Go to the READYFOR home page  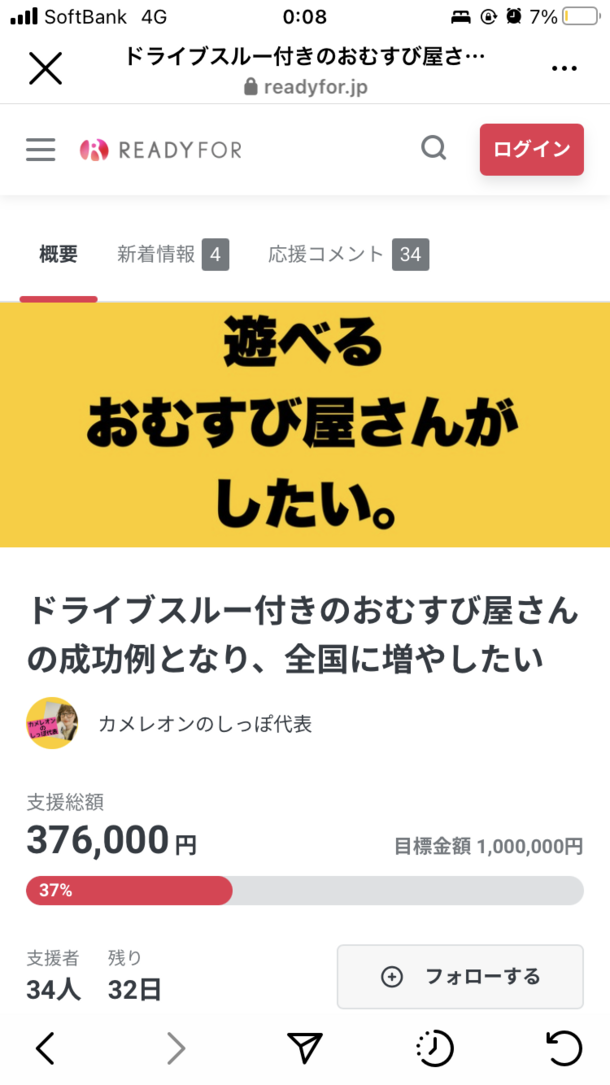tap(161, 150)
